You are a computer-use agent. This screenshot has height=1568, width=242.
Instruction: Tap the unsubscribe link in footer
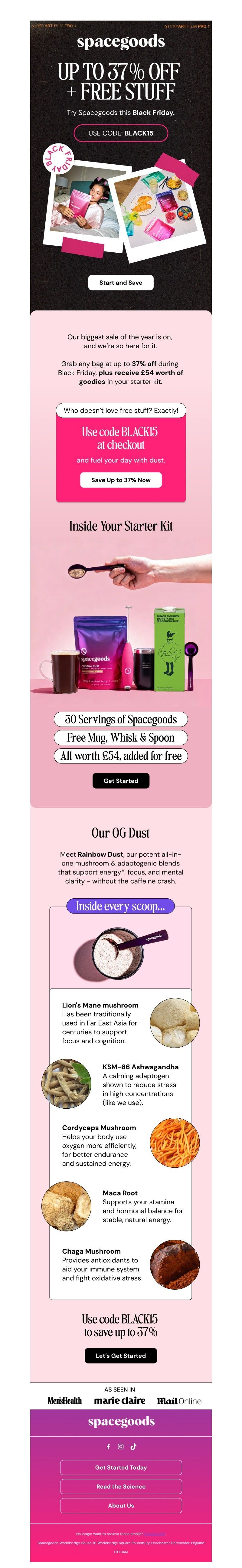[154, 1534]
